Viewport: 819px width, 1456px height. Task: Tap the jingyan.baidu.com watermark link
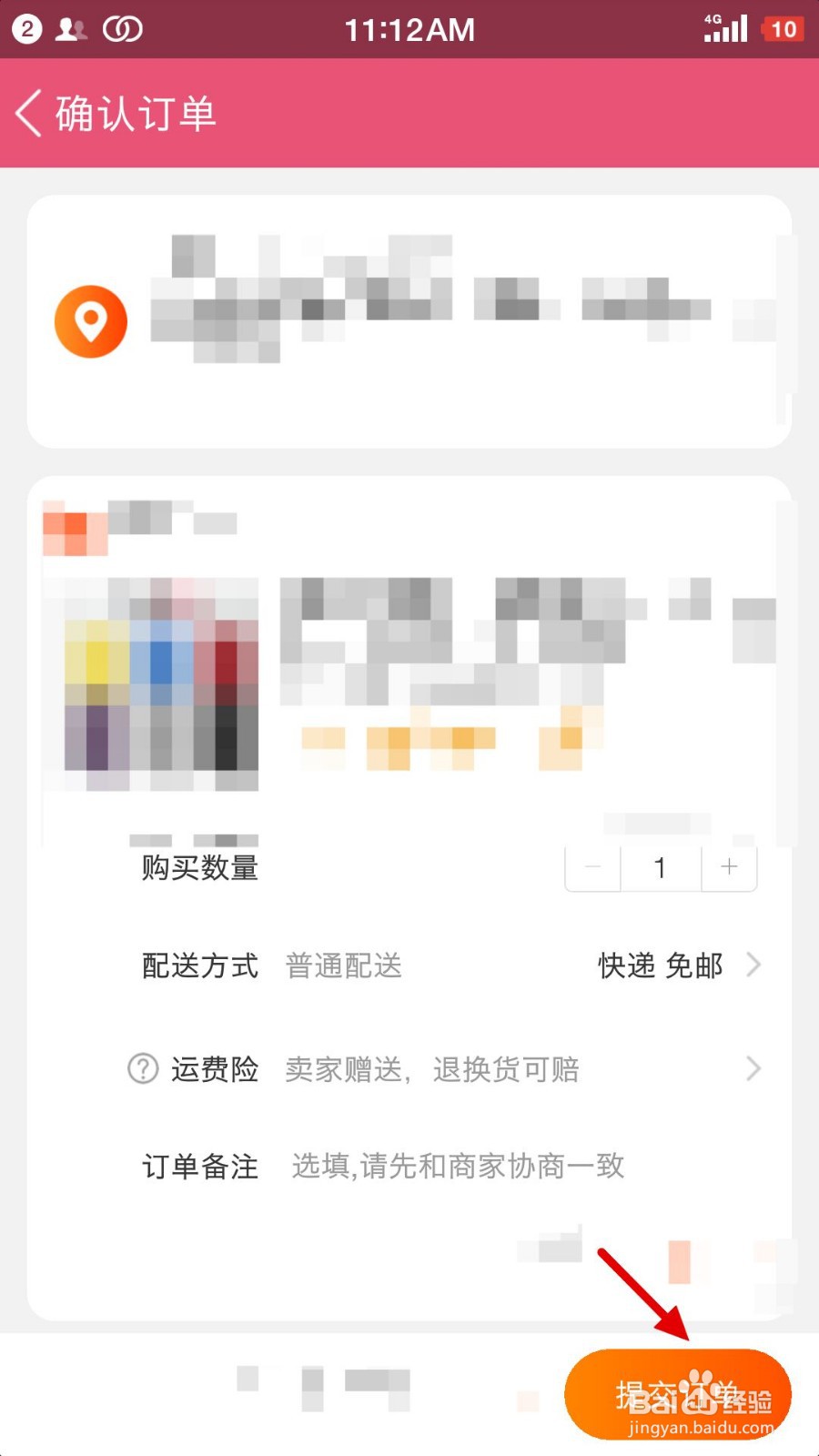point(703,1427)
